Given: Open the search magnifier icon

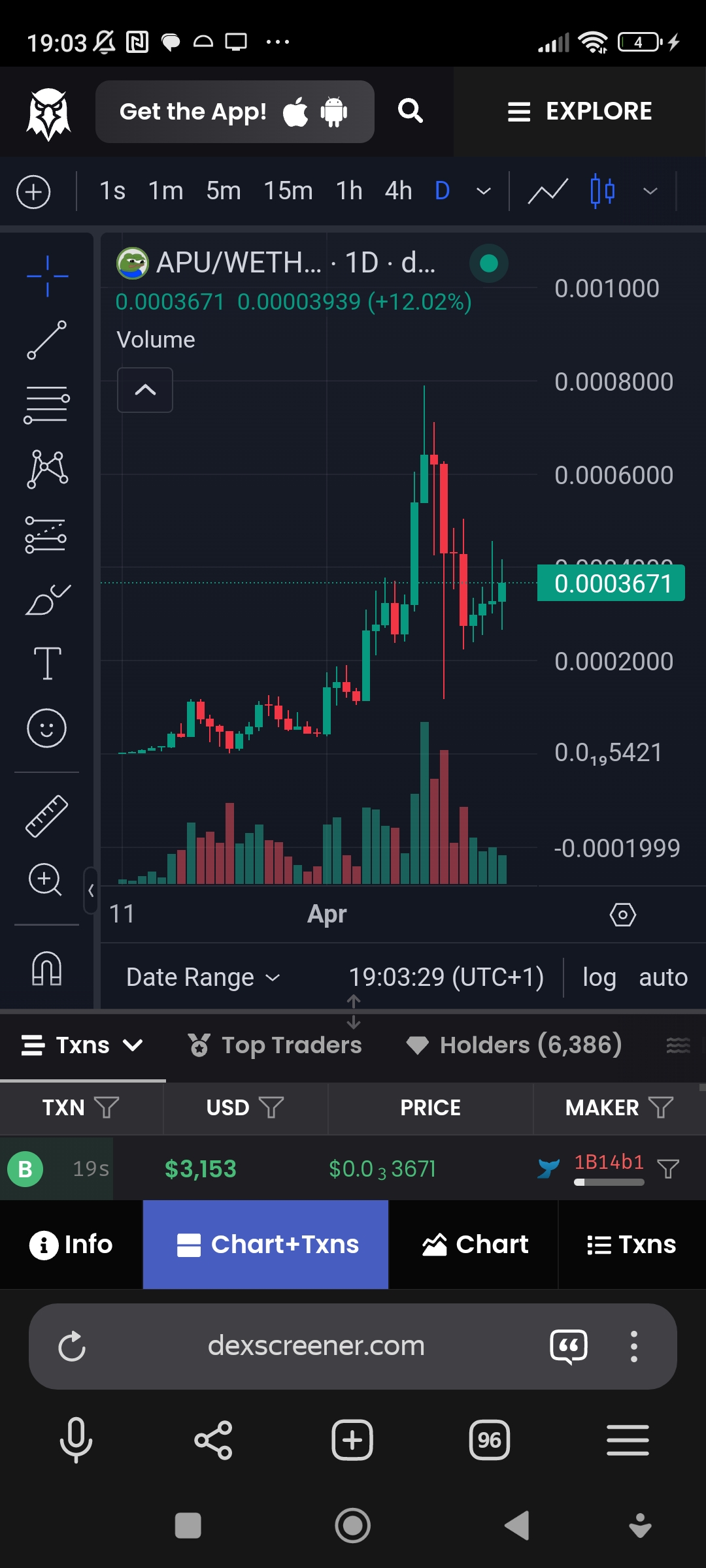Looking at the screenshot, I should pos(411,111).
